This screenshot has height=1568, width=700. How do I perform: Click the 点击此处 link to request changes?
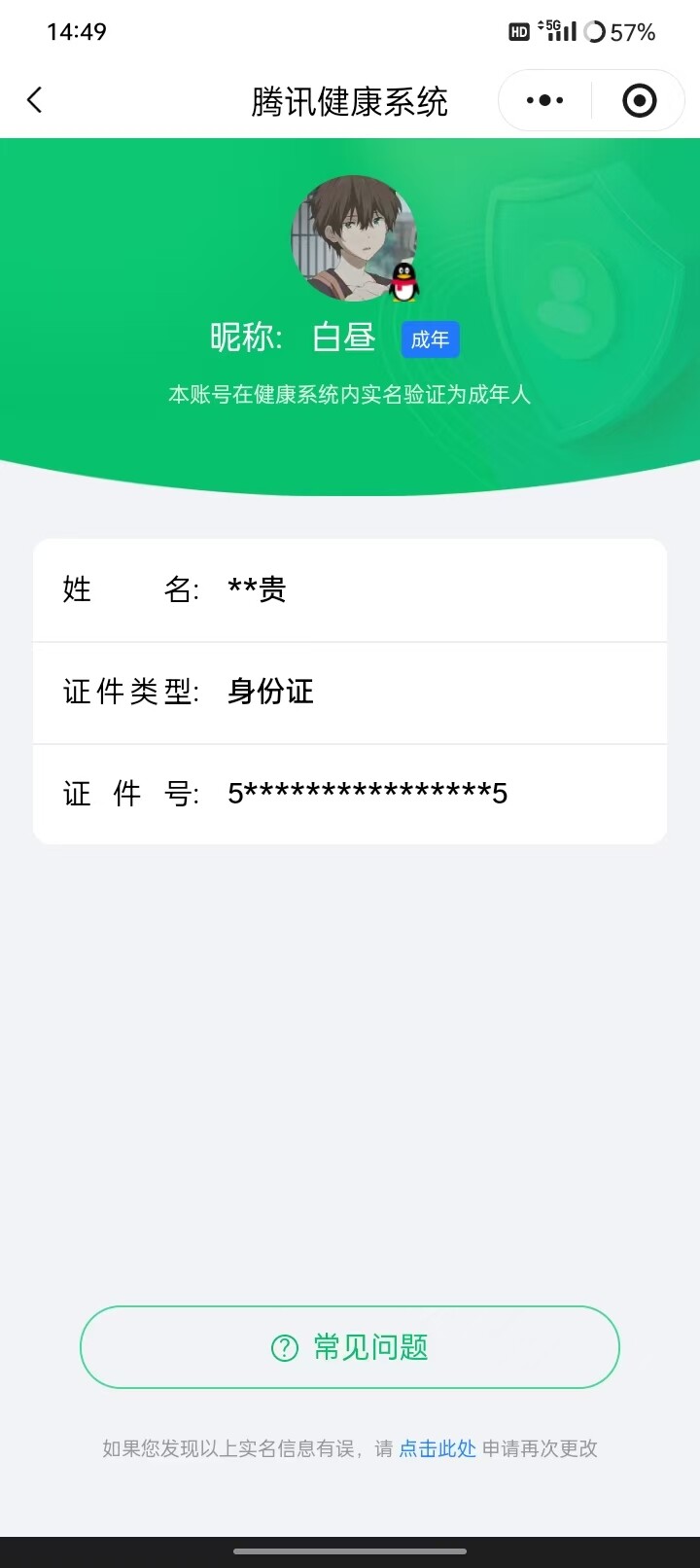[x=436, y=1448]
